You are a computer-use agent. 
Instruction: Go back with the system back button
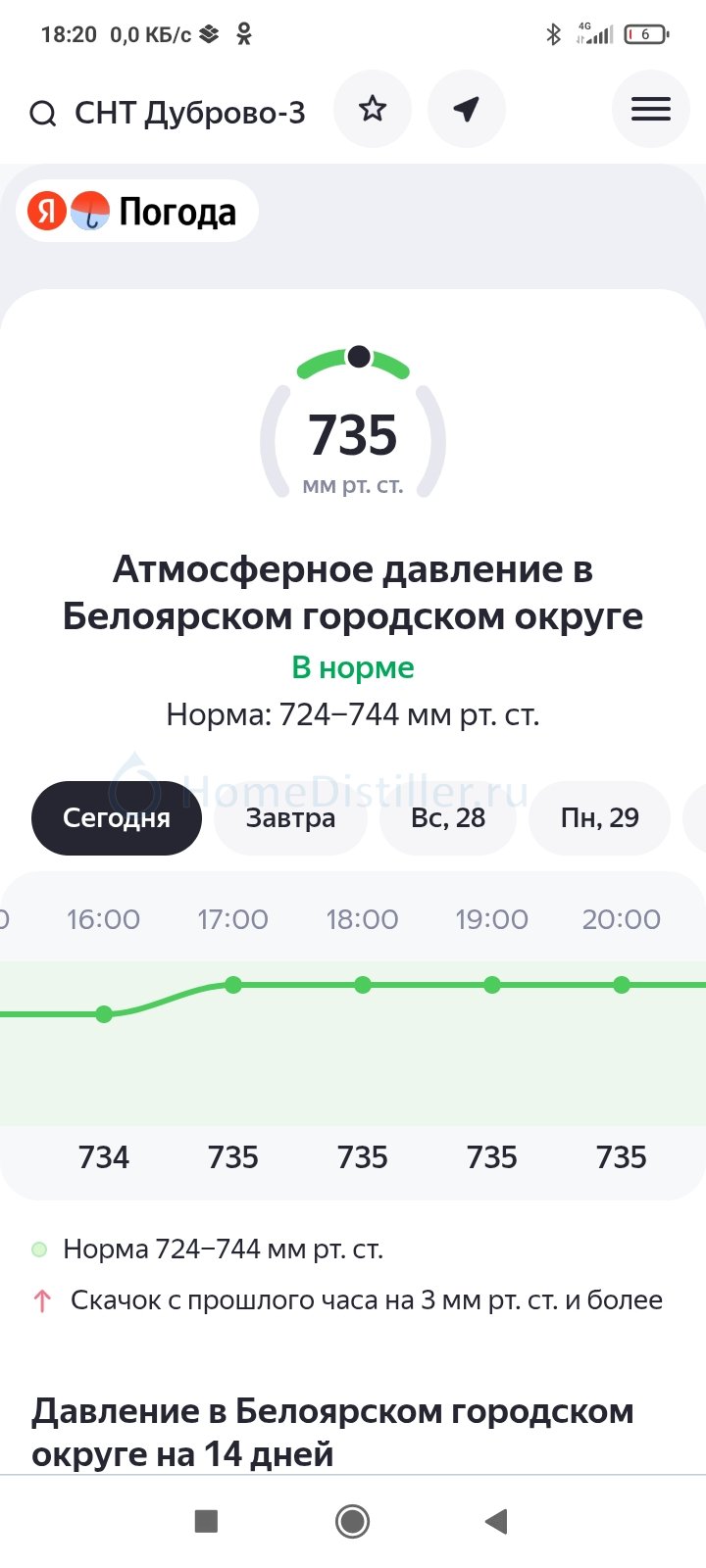pyautogui.click(x=496, y=1521)
